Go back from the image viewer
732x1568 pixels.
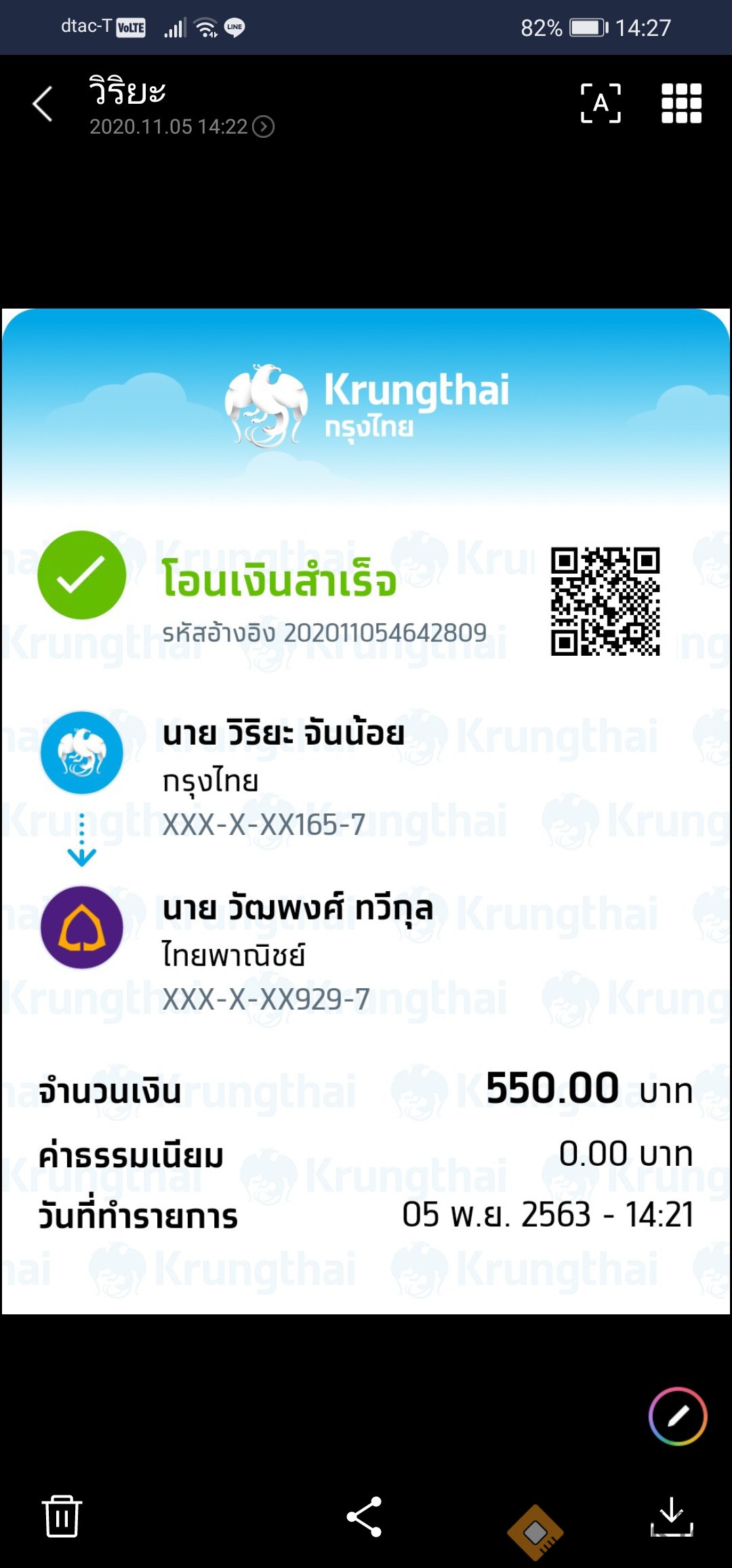point(43,104)
